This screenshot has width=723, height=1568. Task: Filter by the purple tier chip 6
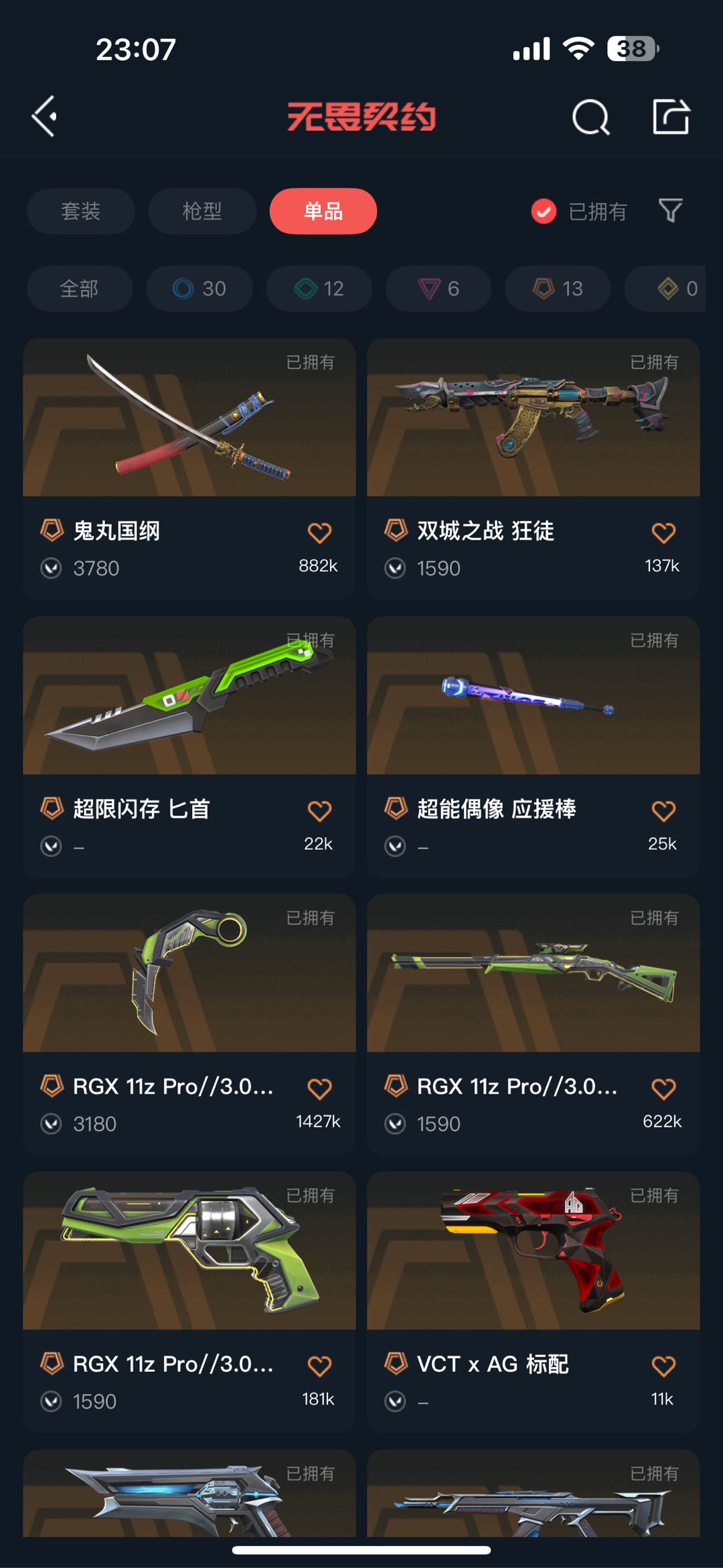438,289
